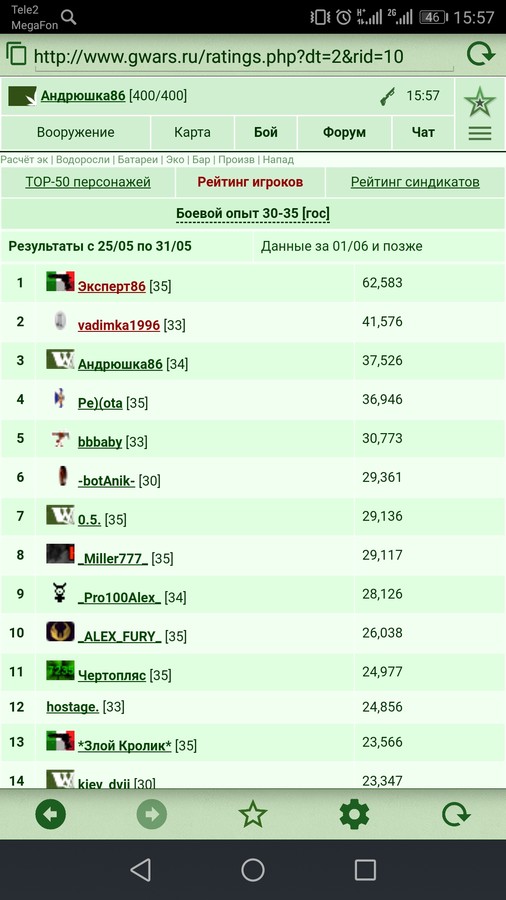View Данные за 01/06 и позже
The image size is (506, 900).
pyautogui.click(x=341, y=247)
